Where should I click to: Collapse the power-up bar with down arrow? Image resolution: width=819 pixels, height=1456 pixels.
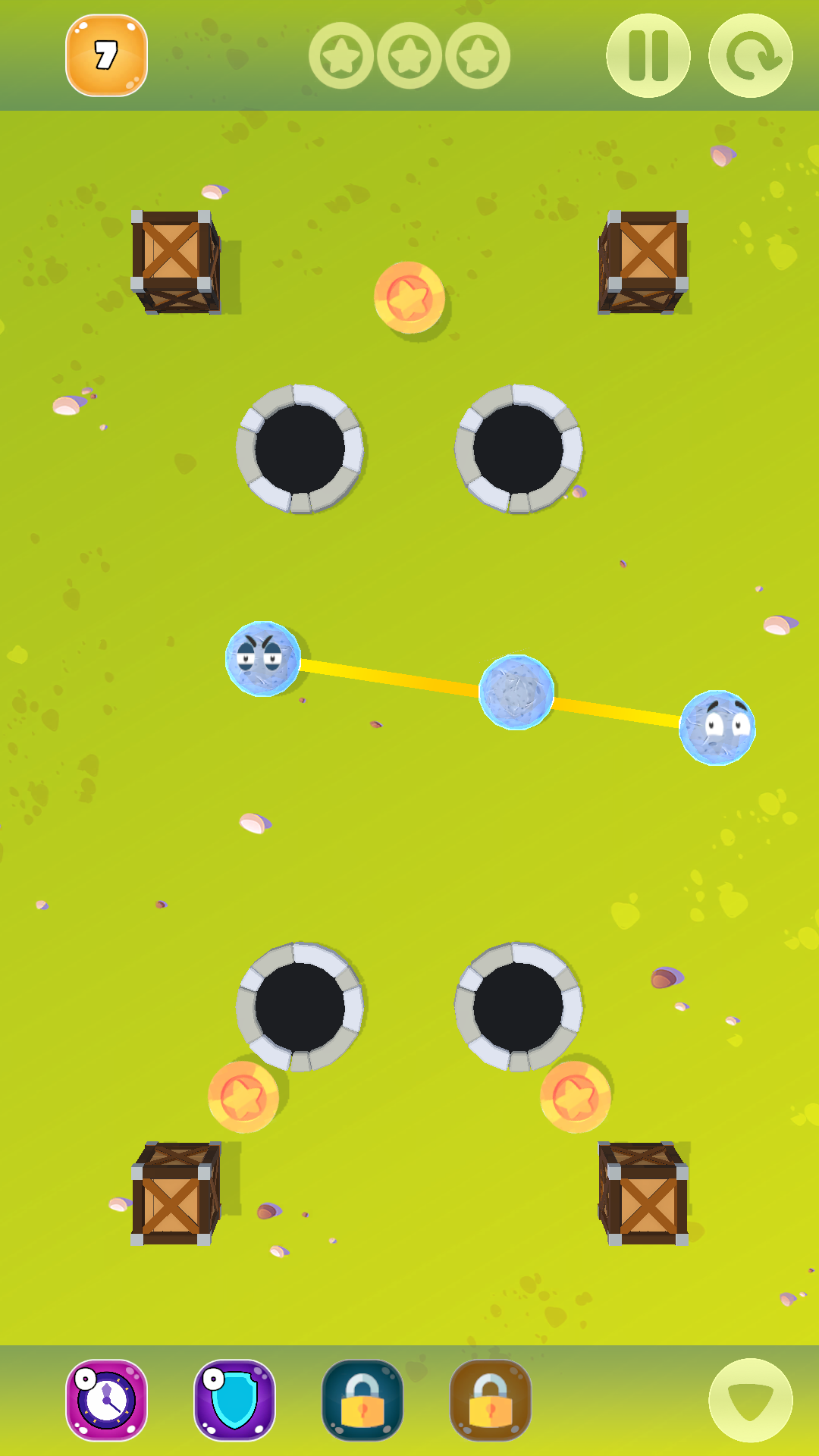click(750, 1400)
